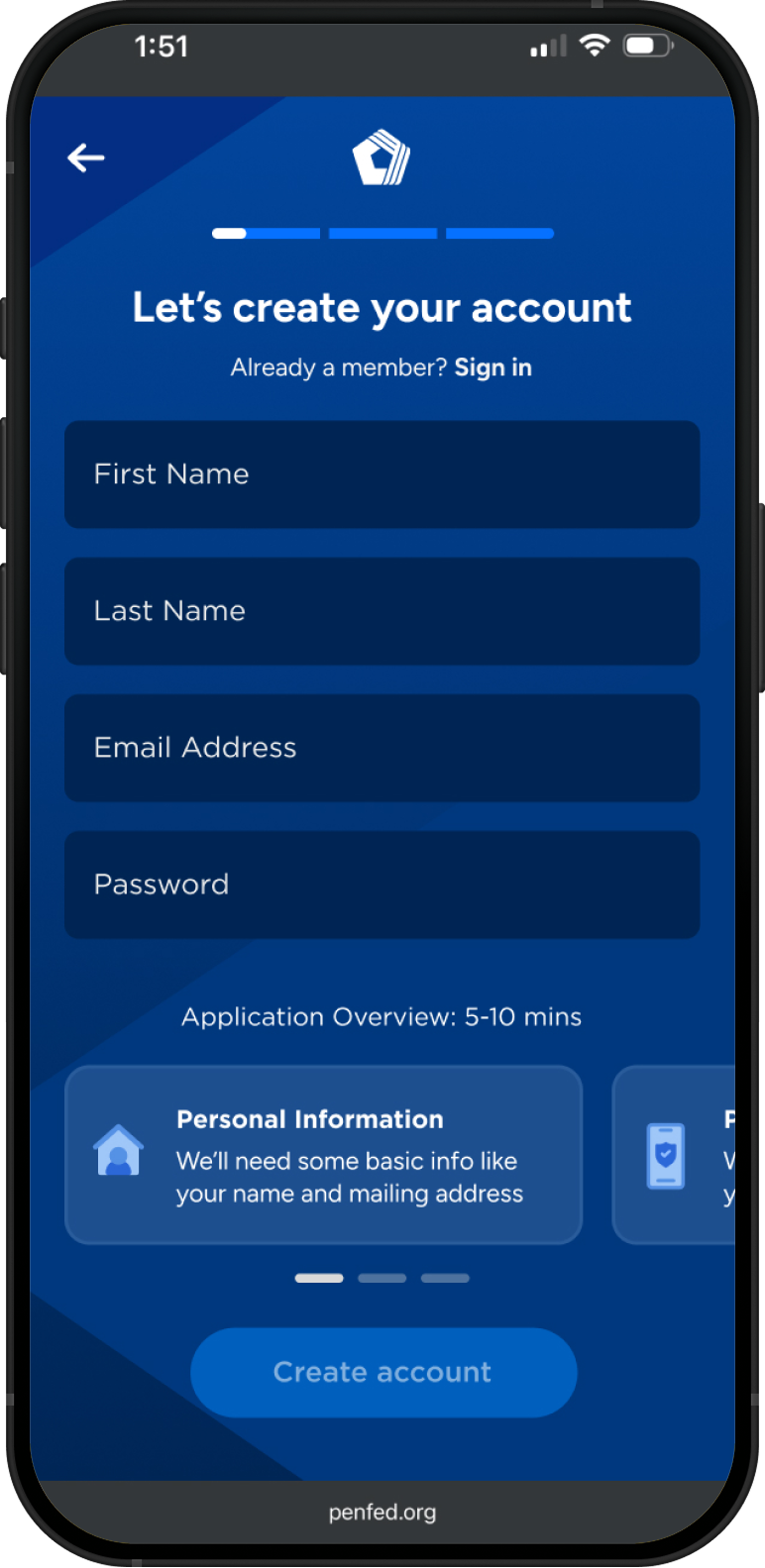This screenshot has width=765, height=1568.
Task: Focus the First Name field
Action: 382,474
